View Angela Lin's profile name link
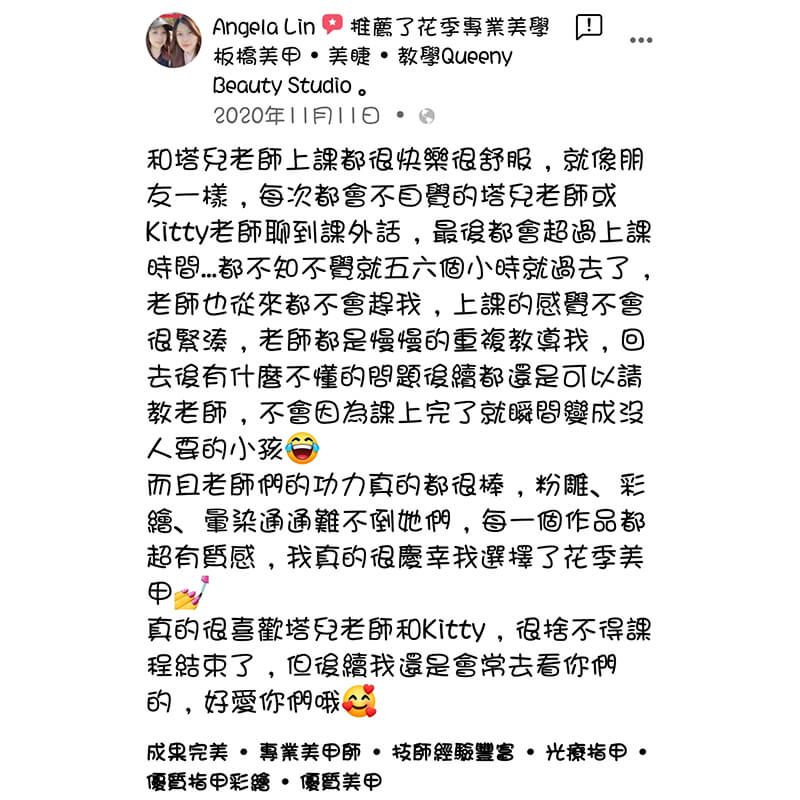This screenshot has width=800, height=800. point(264,26)
